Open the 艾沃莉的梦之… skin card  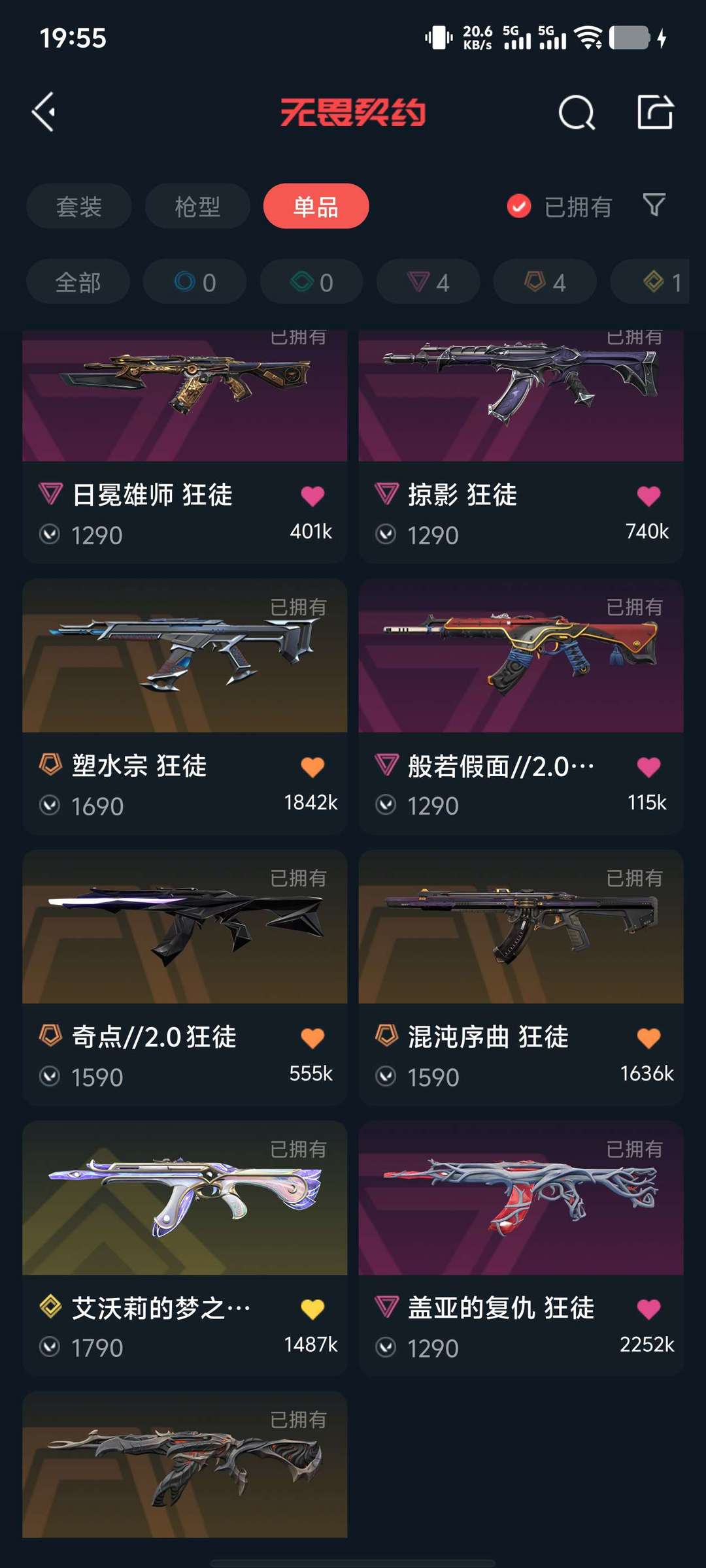point(184,1249)
